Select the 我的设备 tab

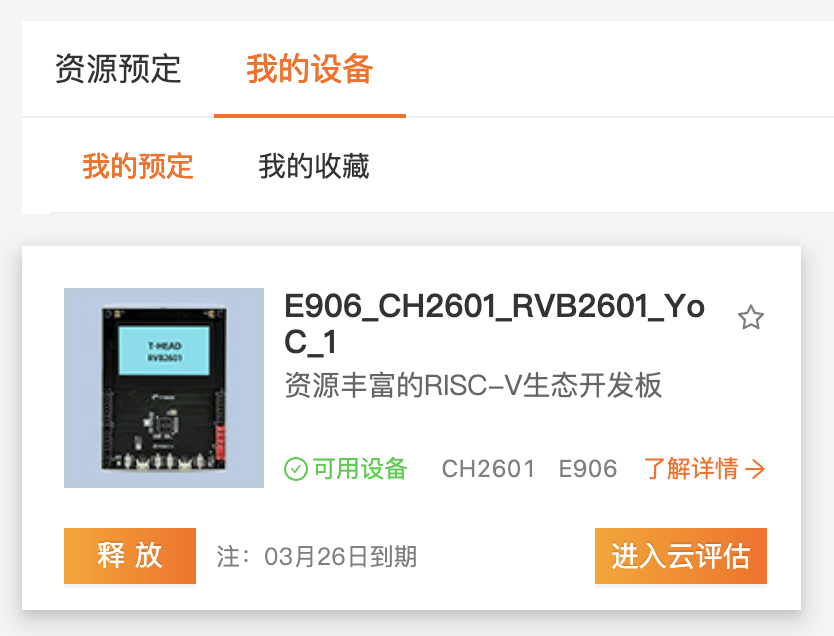[310, 70]
